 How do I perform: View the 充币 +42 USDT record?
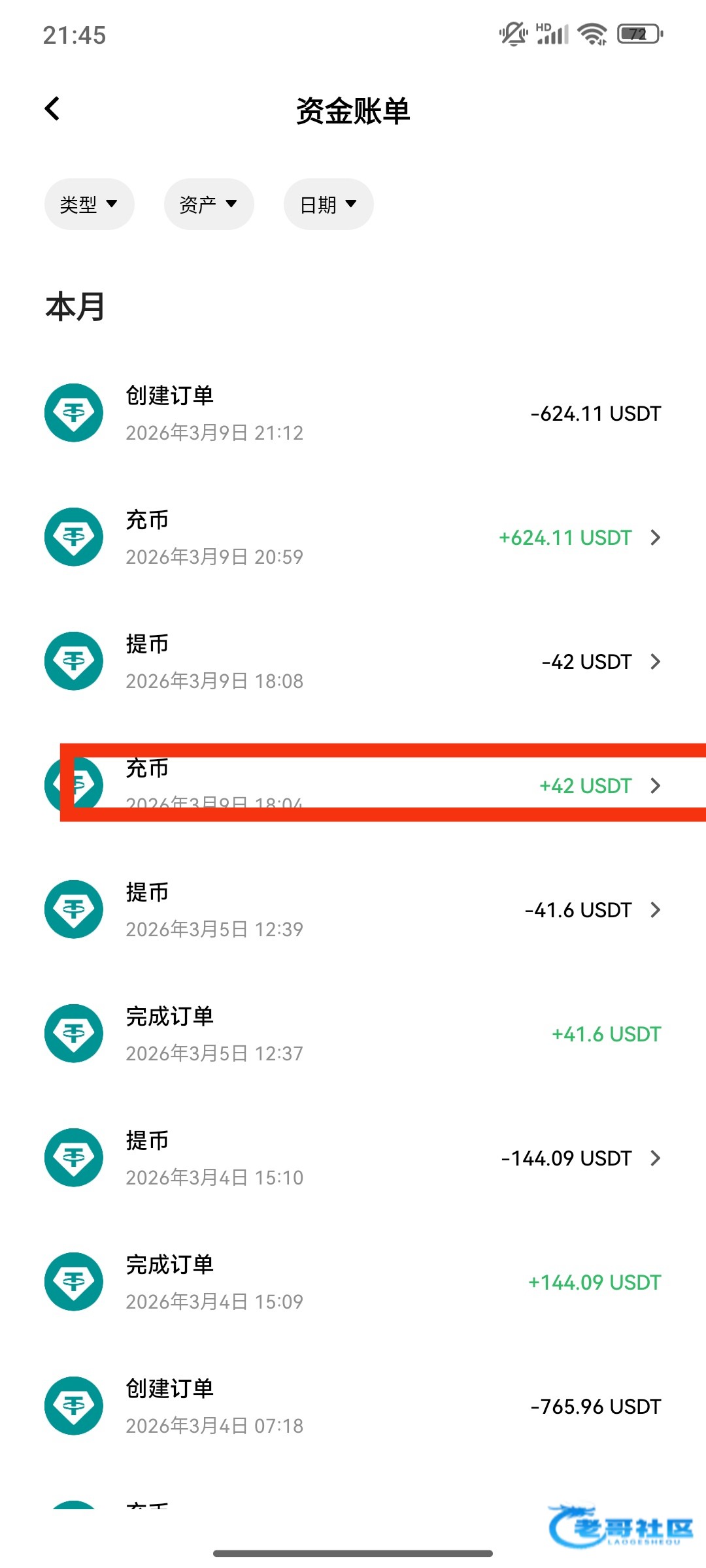click(x=353, y=786)
